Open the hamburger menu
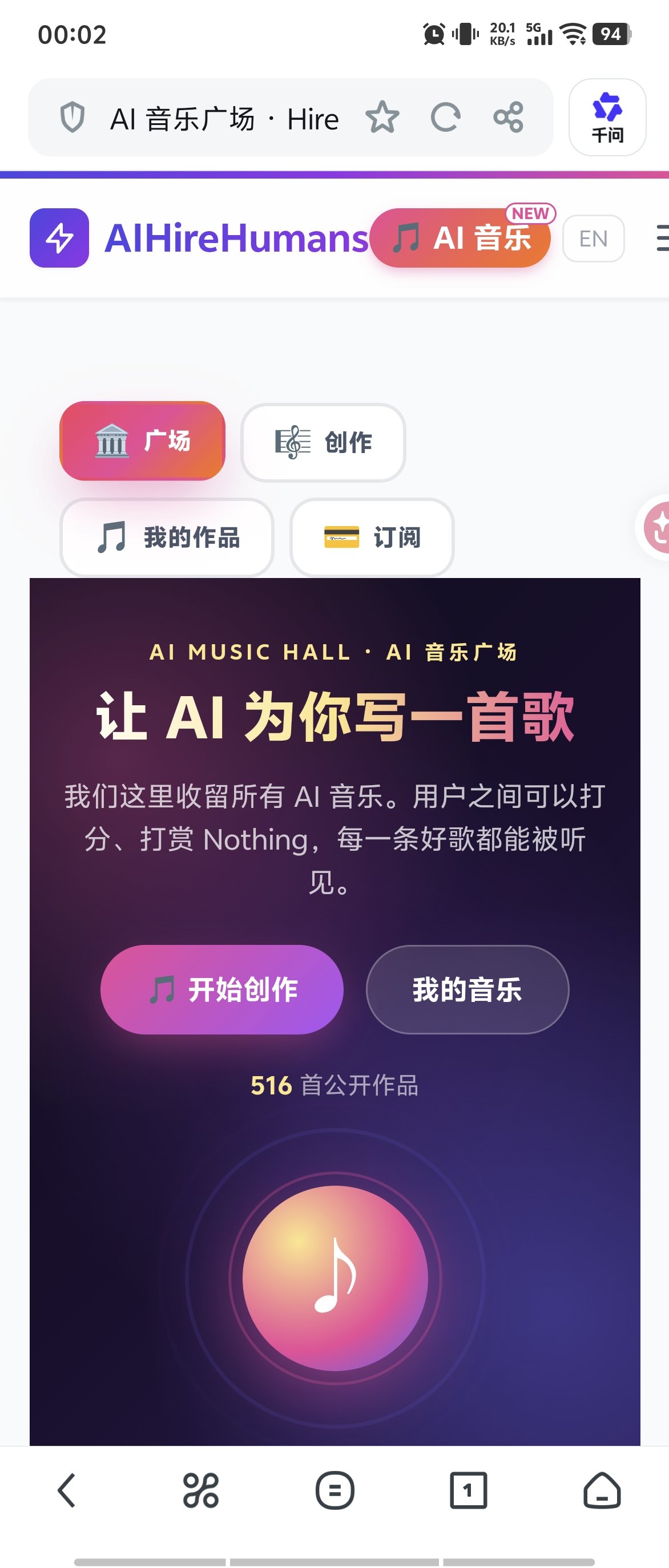Screen dimensions: 669x1568 [662, 238]
